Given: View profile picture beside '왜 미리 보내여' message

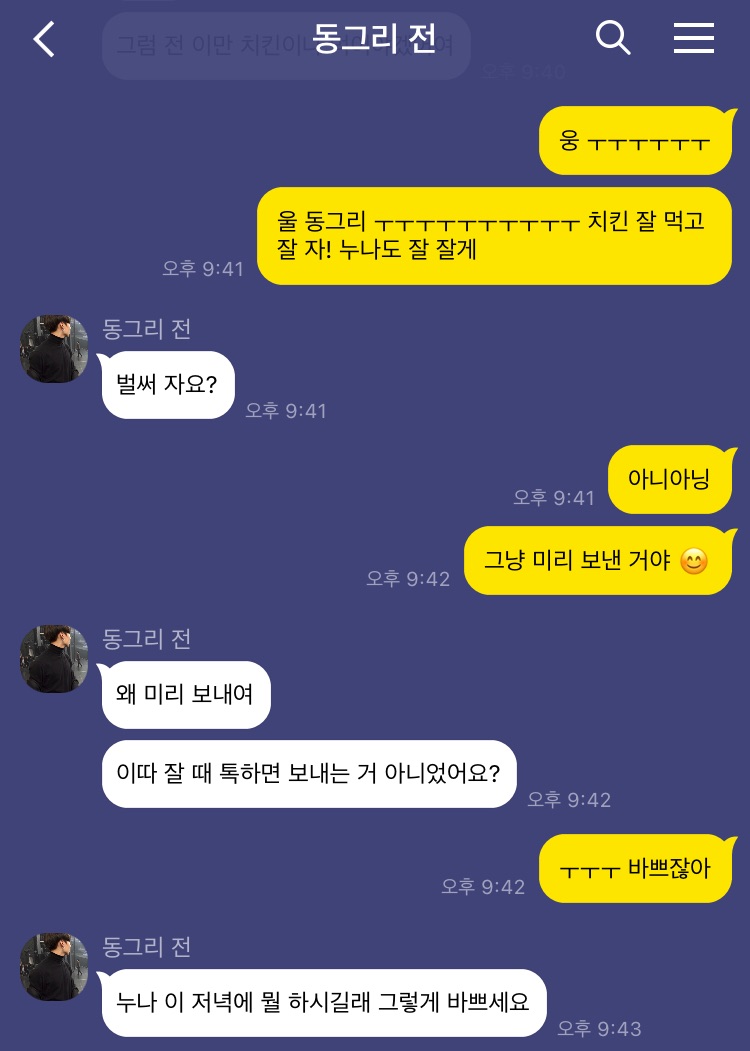Looking at the screenshot, I should tap(54, 659).
